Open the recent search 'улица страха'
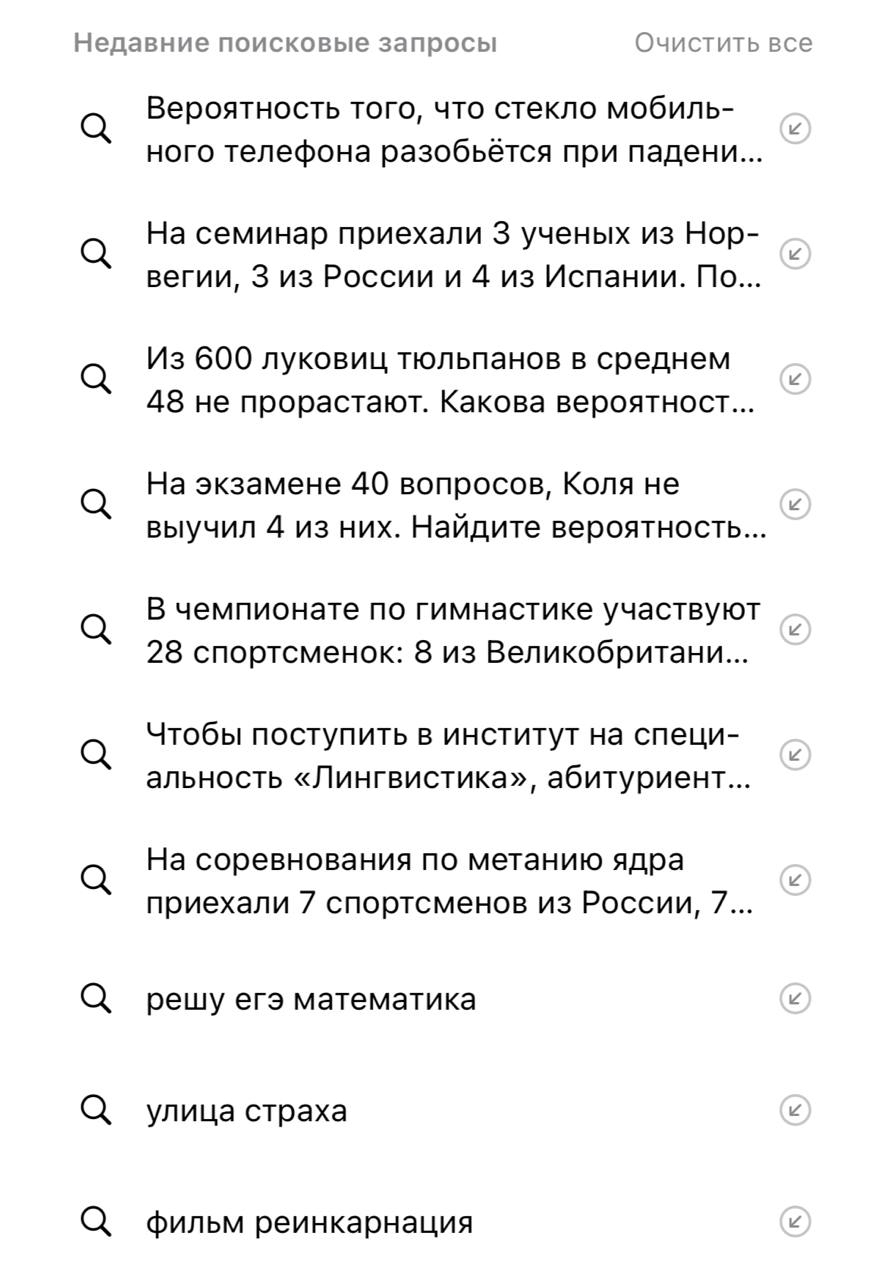The height and width of the screenshot is (1280, 887). pyautogui.click(x=247, y=1111)
